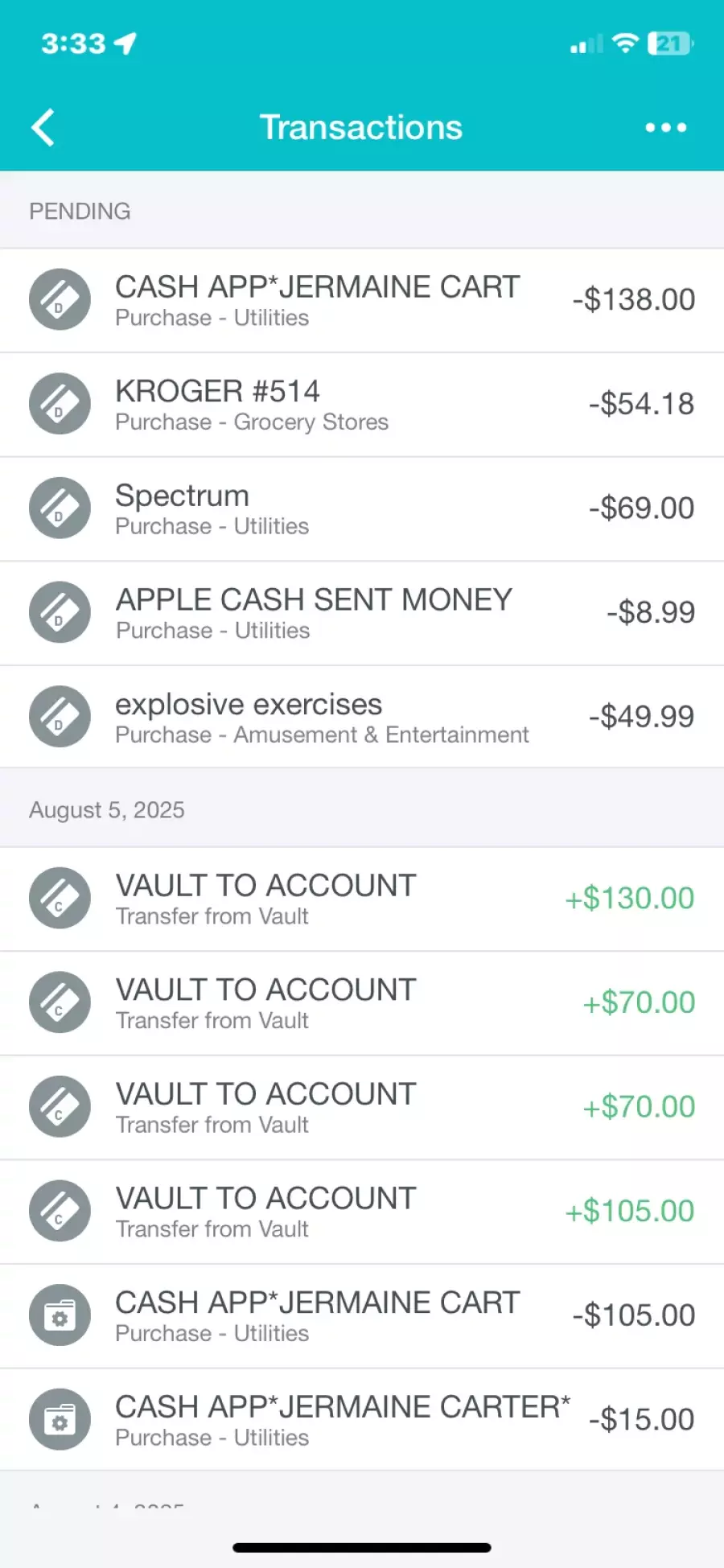View the +$130.00 Vault to Account transfer

[362, 899]
